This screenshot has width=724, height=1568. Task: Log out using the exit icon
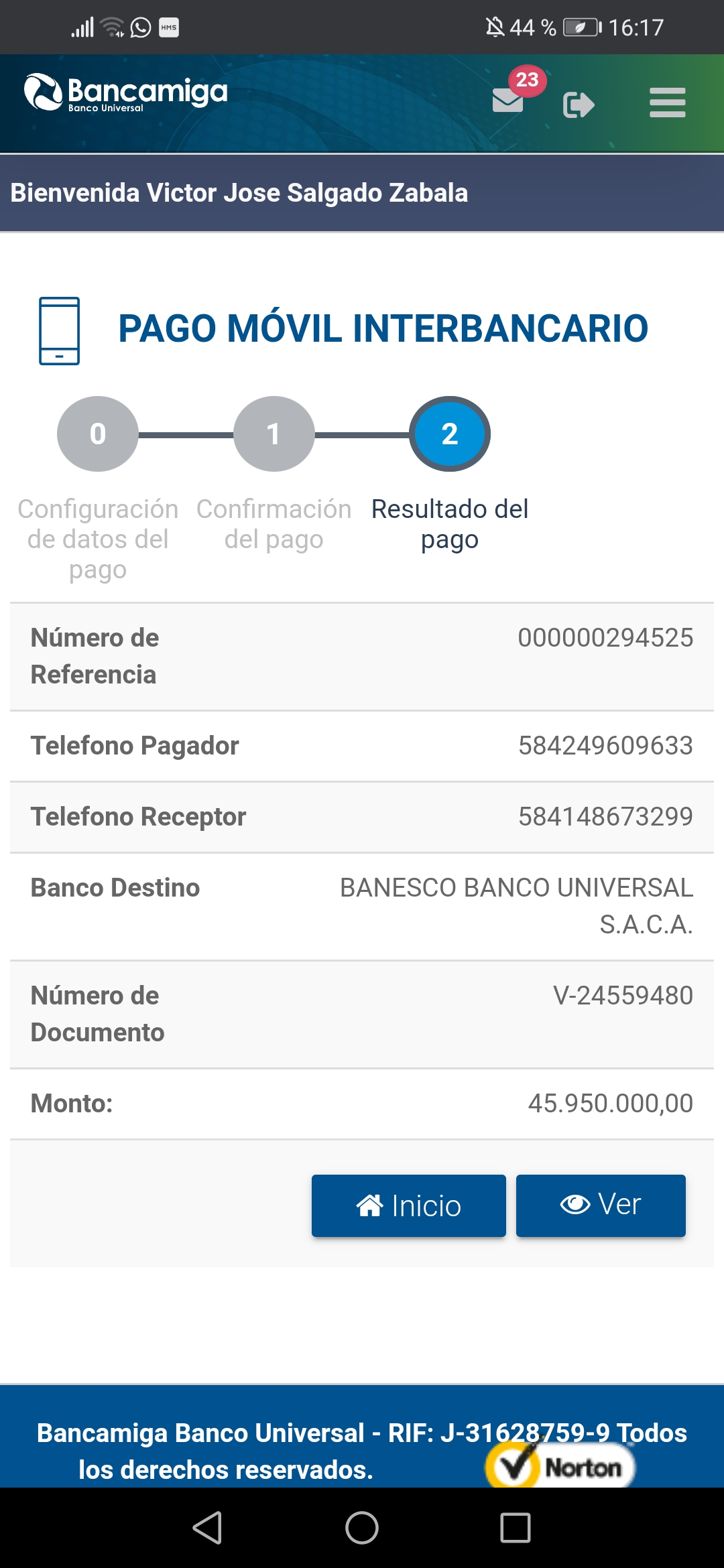tap(579, 105)
